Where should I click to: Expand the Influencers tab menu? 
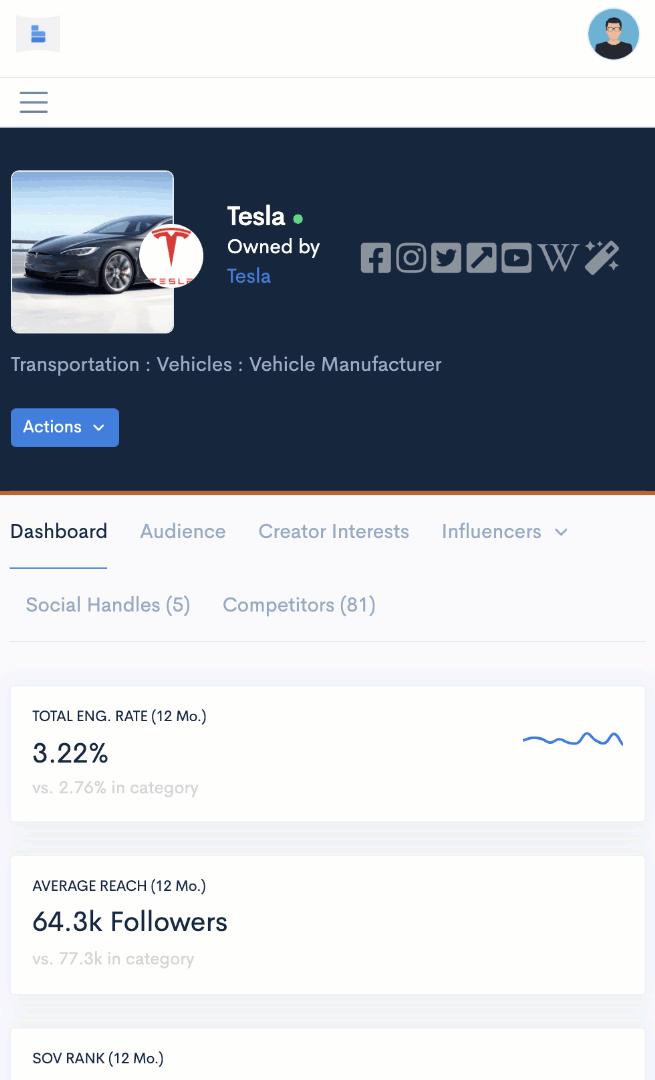click(x=504, y=532)
